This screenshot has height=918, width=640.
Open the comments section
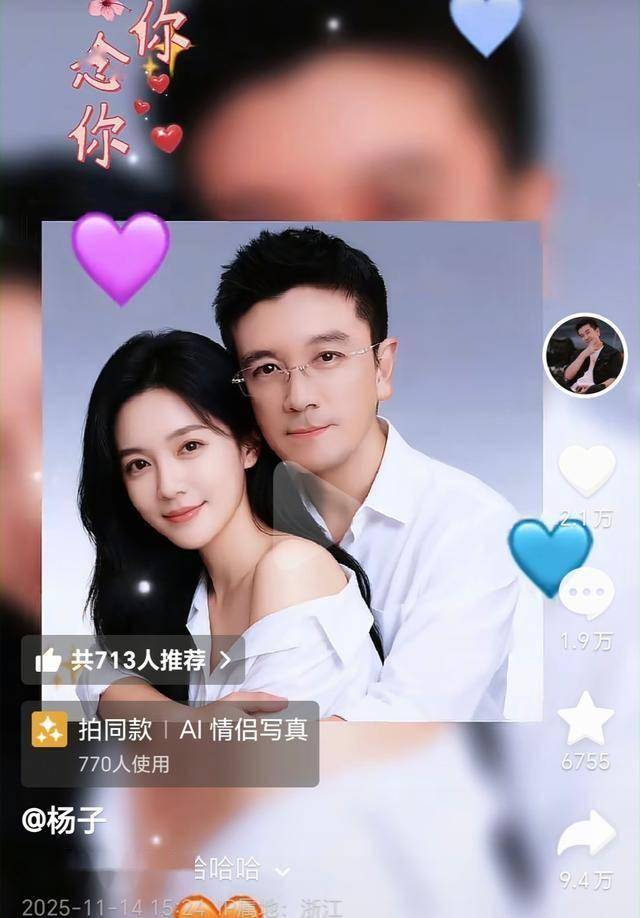586,594
